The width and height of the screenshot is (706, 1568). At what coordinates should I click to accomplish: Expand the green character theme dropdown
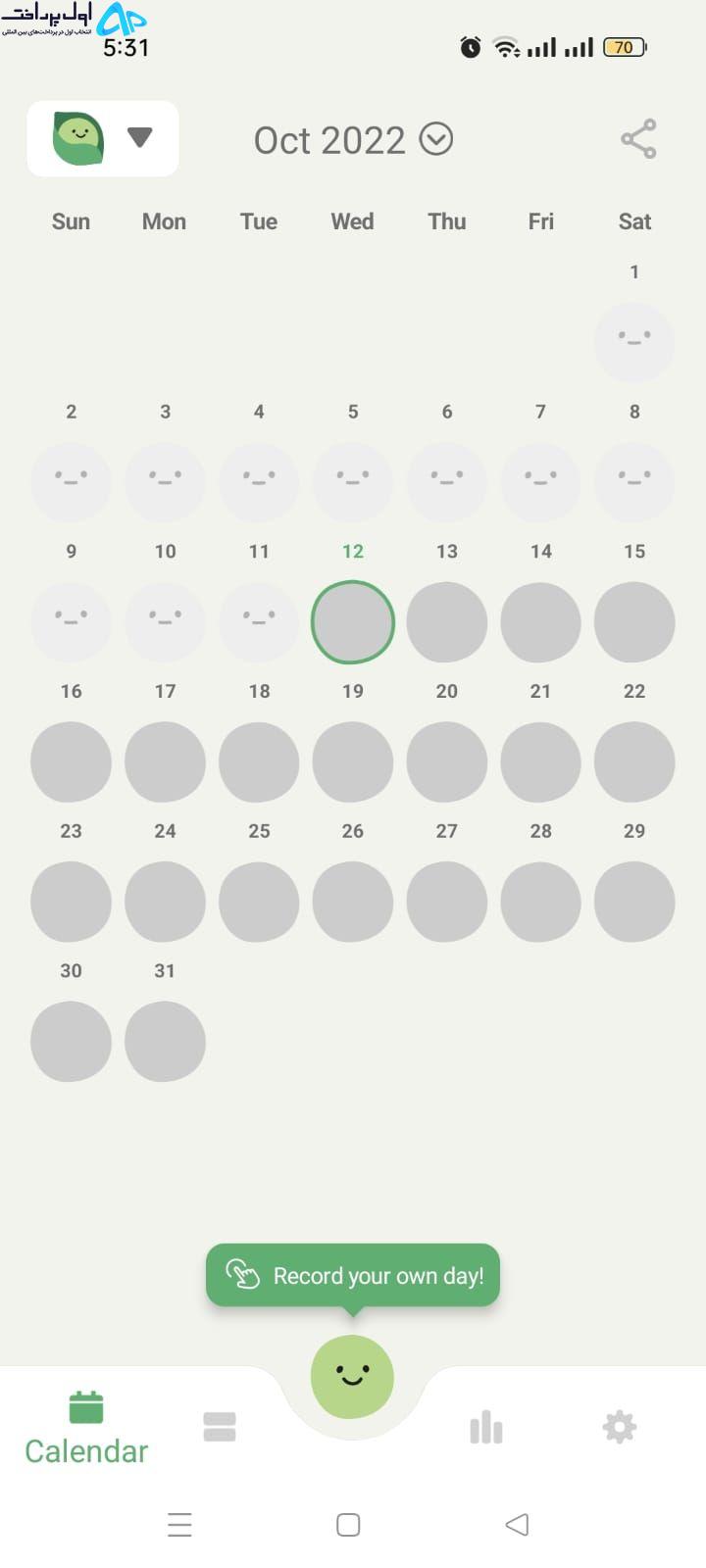click(103, 138)
